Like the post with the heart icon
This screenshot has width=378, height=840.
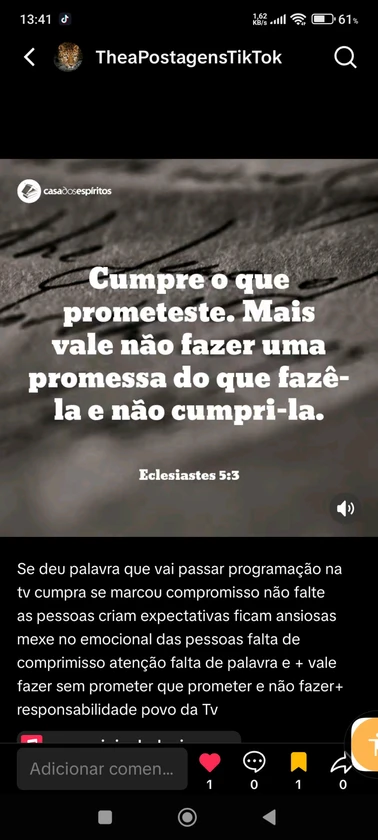click(209, 762)
